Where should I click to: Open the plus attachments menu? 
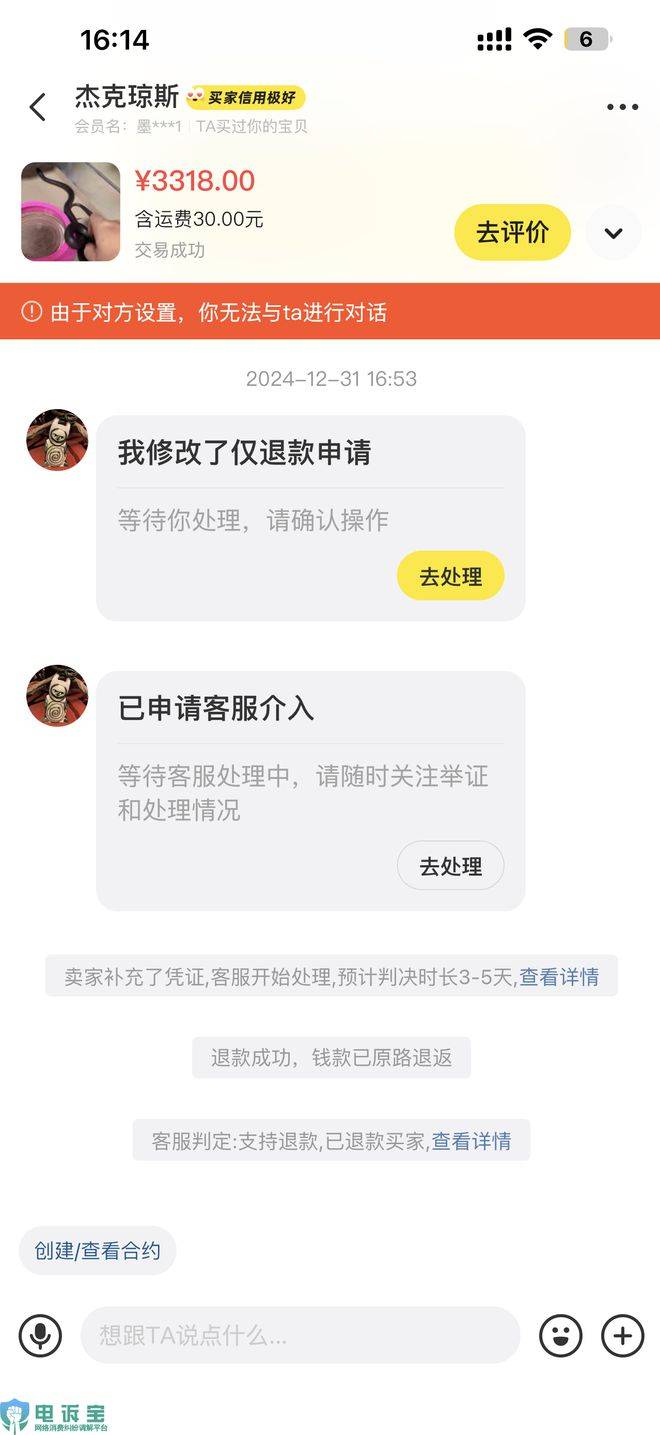coord(622,1335)
